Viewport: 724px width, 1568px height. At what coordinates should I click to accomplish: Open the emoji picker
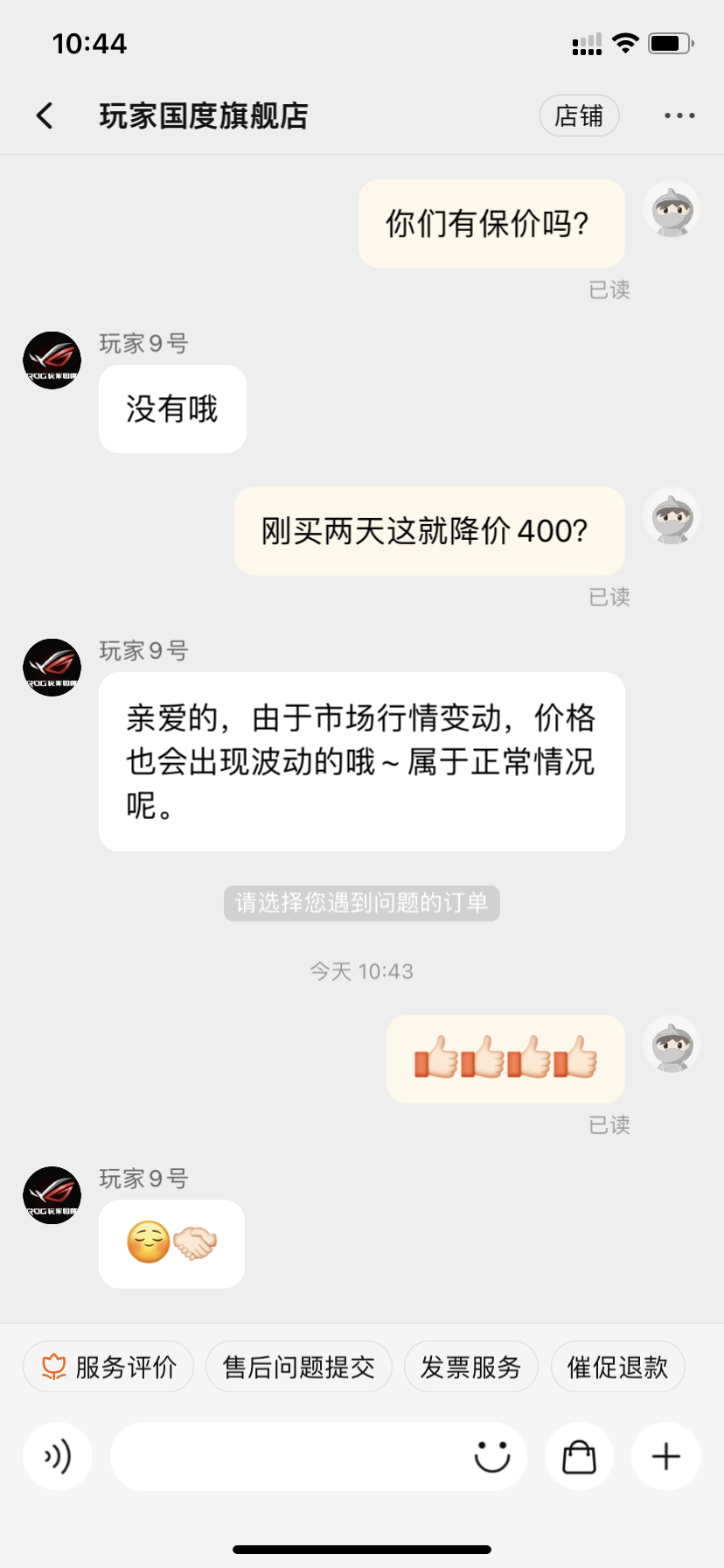(x=491, y=1456)
